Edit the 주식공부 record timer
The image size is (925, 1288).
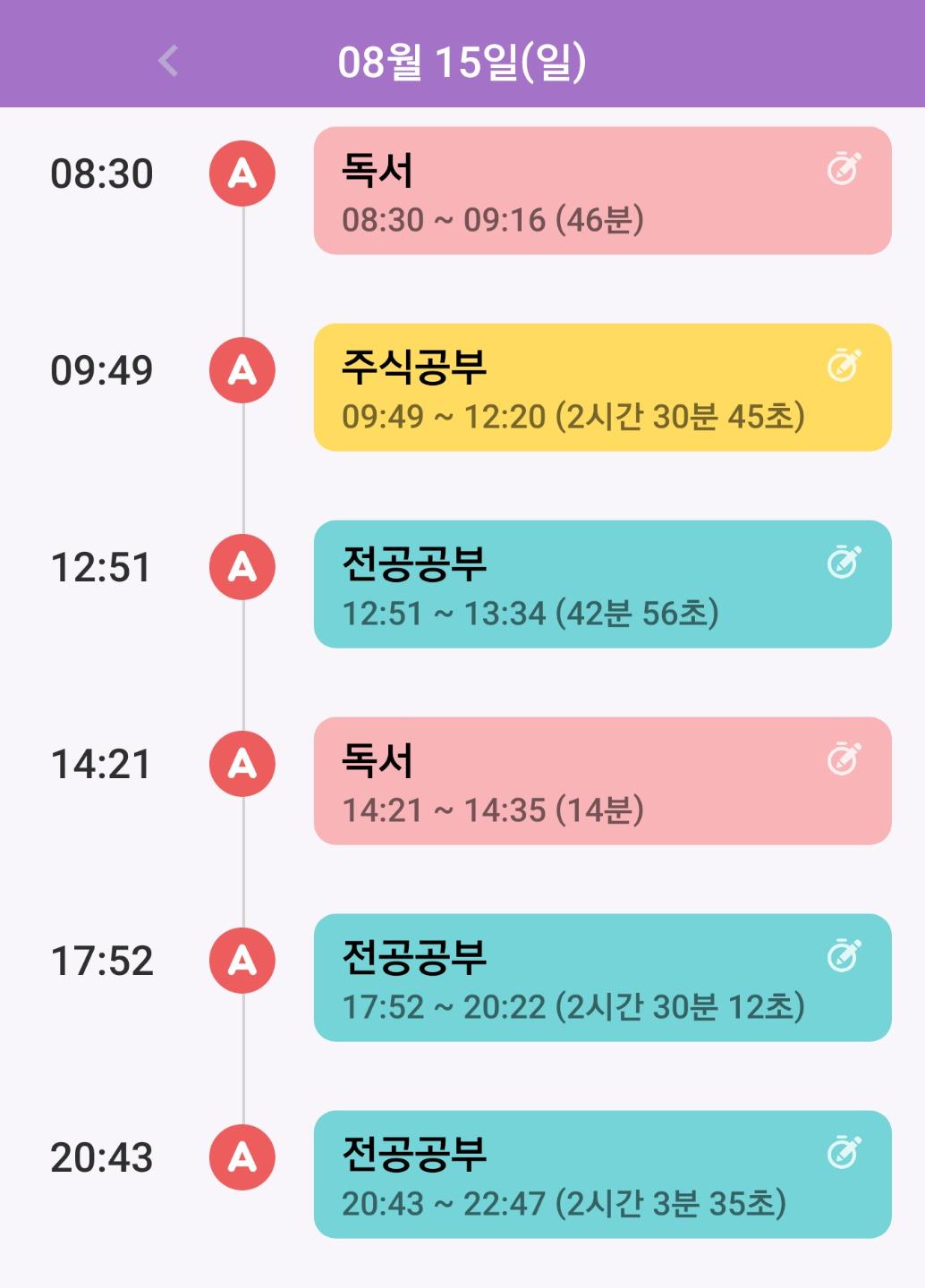point(844,365)
